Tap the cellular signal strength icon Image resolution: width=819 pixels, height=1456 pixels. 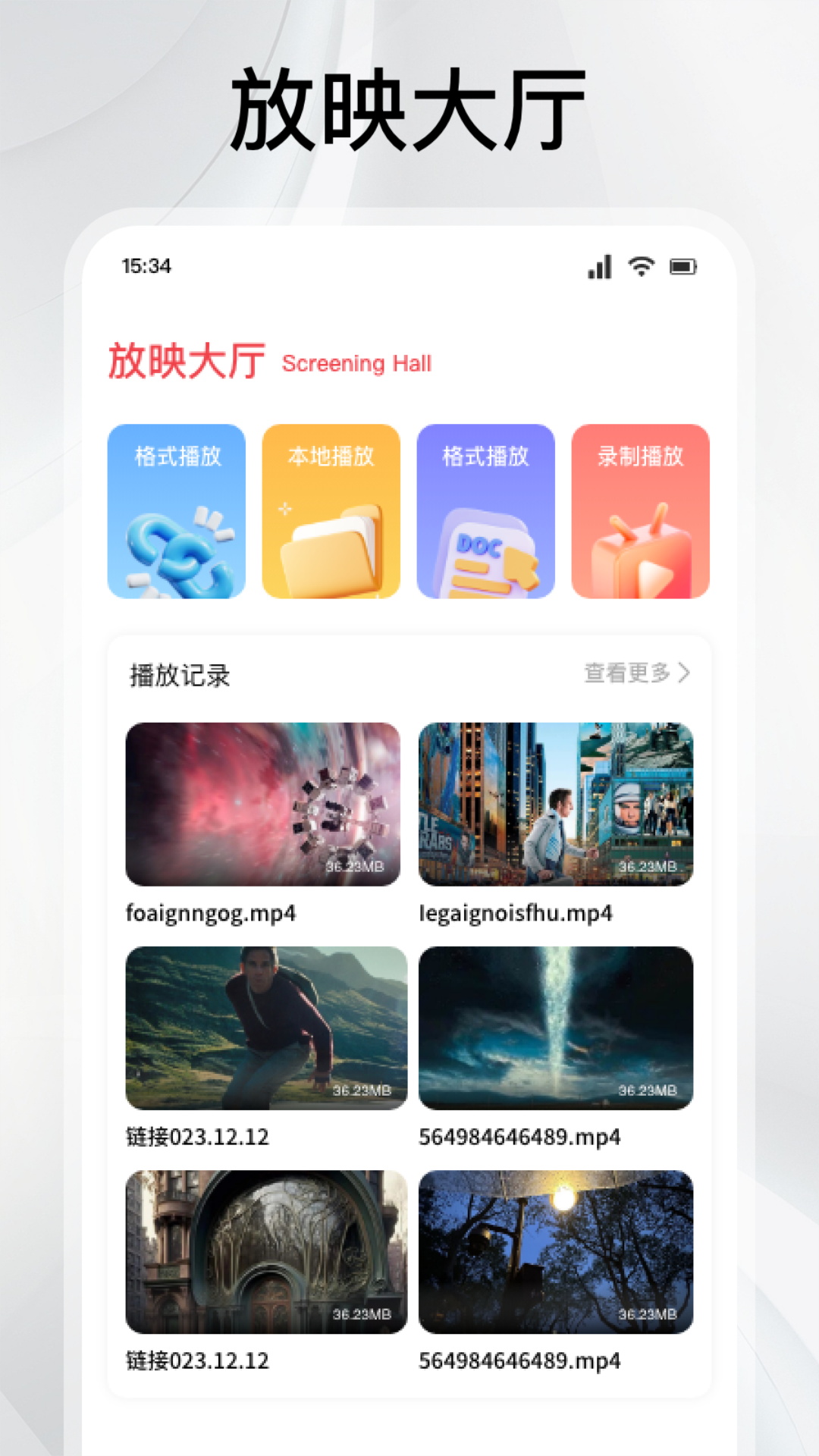[x=600, y=267]
